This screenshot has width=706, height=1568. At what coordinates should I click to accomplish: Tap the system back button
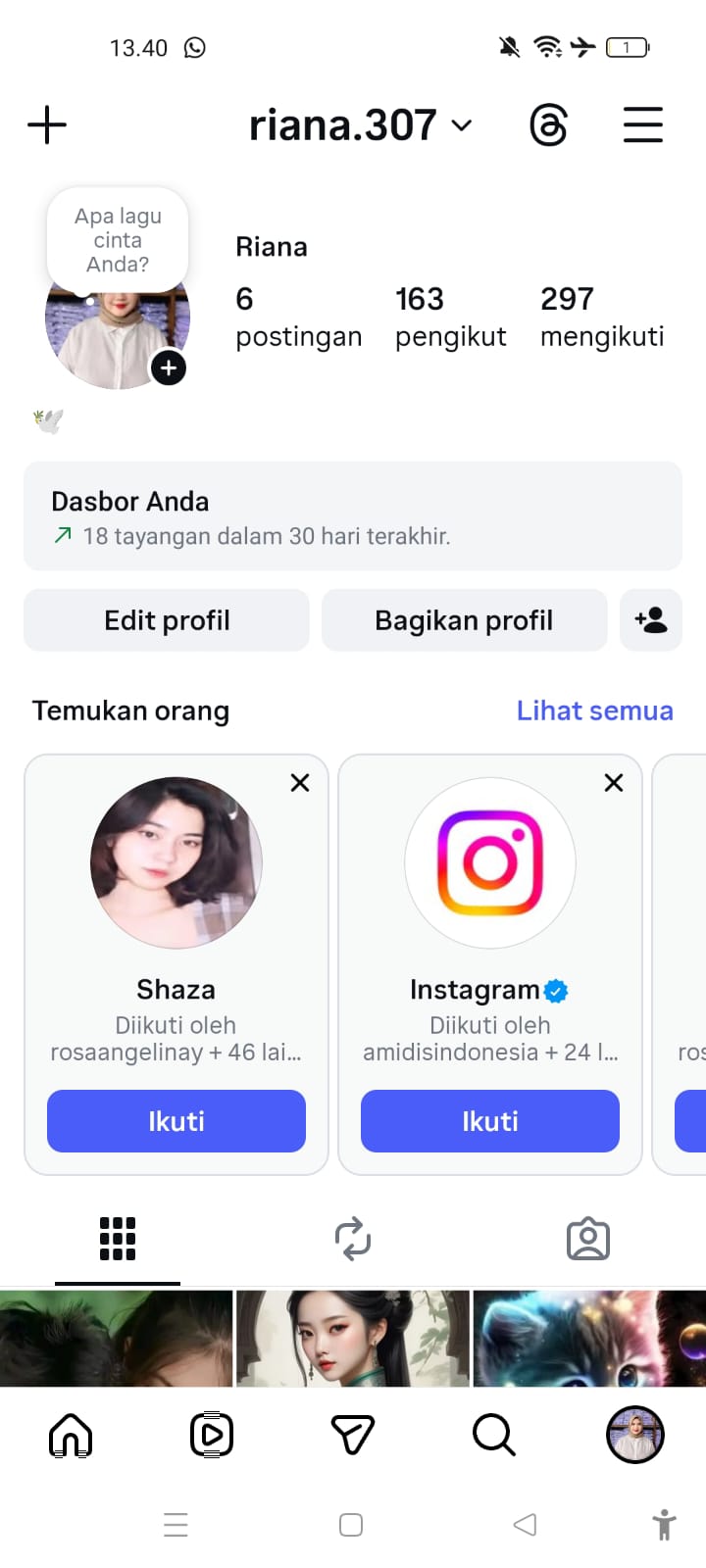(525, 1525)
